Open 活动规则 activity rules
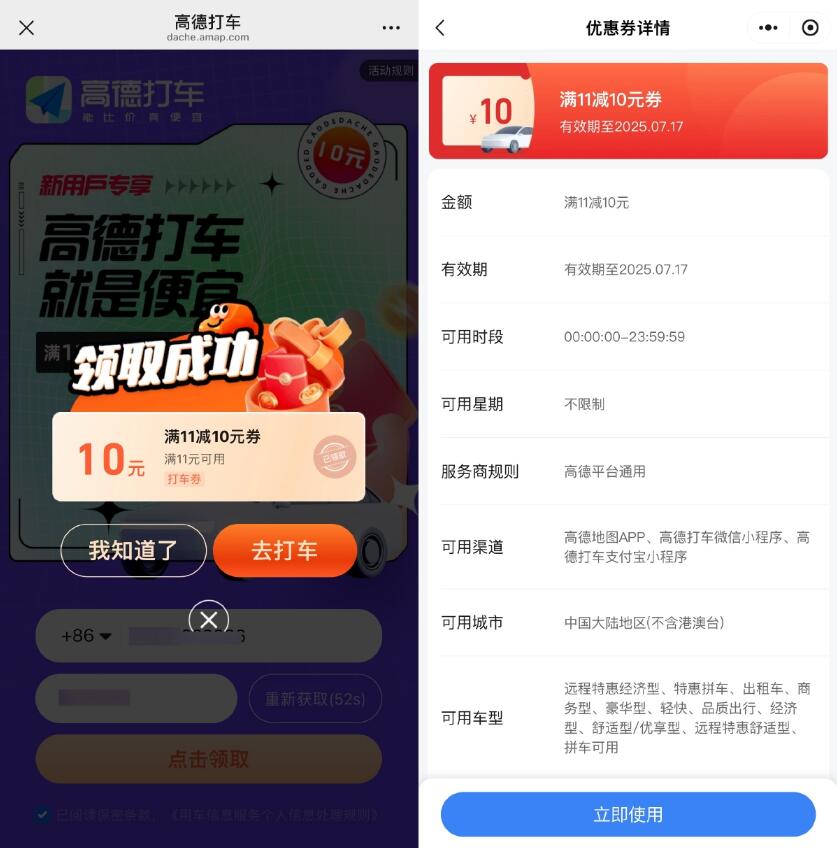837x848 pixels. (389, 70)
